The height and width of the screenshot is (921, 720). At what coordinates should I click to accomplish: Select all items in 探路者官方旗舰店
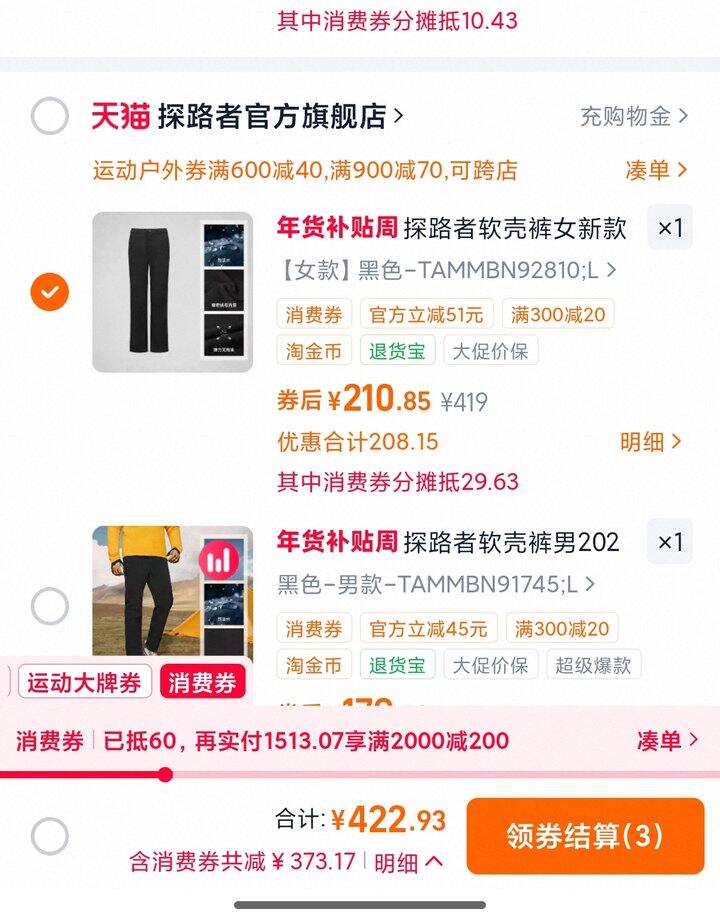tap(49, 116)
